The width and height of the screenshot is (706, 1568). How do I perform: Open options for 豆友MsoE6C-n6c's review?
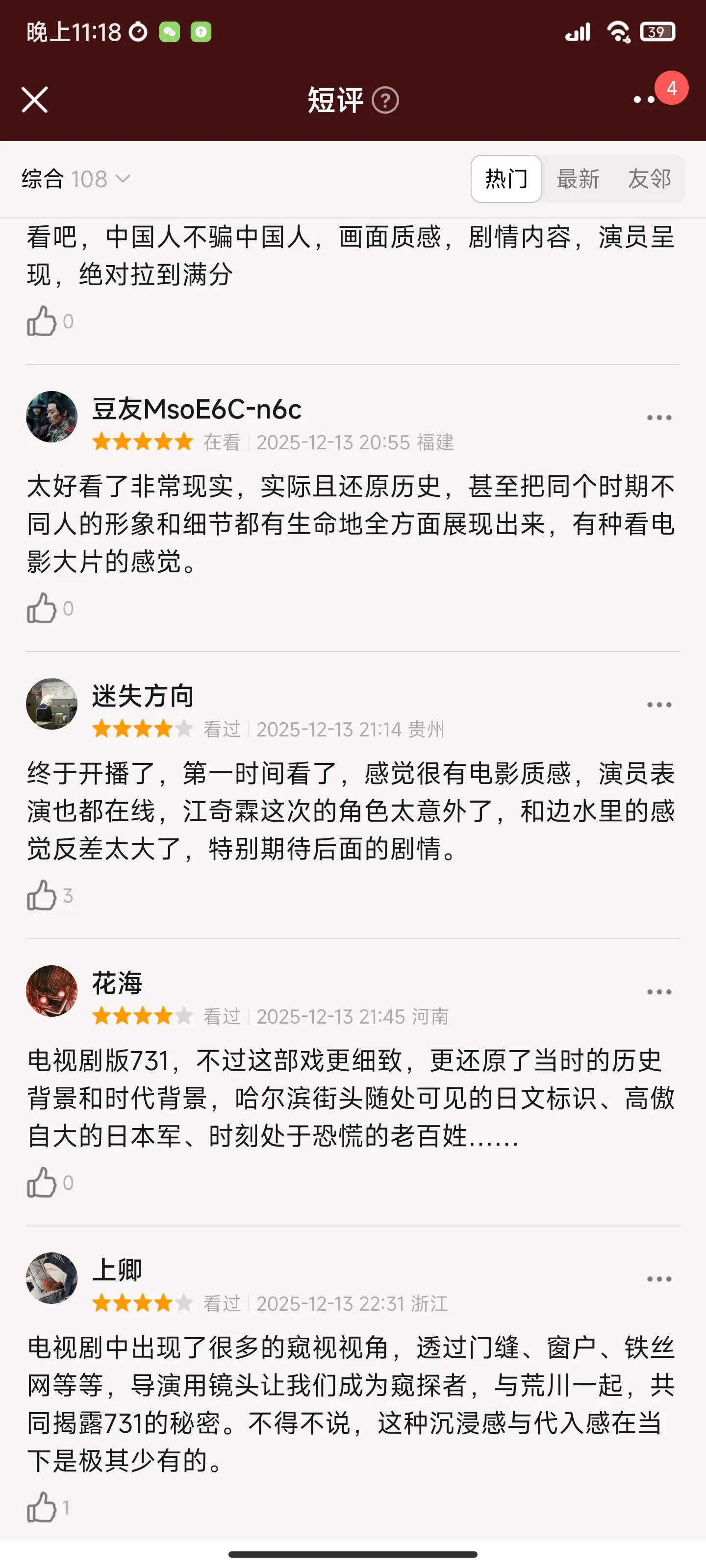(x=659, y=417)
